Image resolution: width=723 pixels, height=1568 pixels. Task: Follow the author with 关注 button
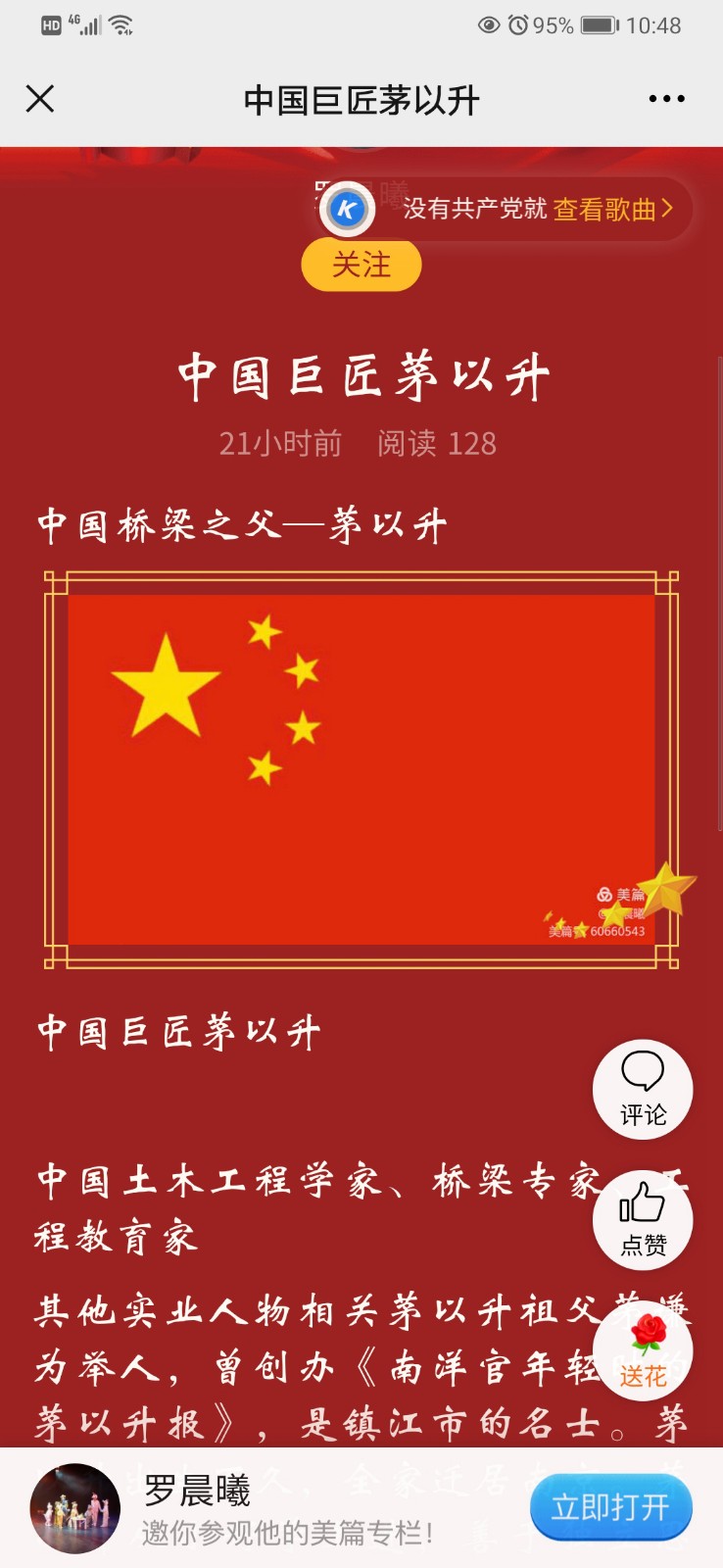(x=361, y=266)
